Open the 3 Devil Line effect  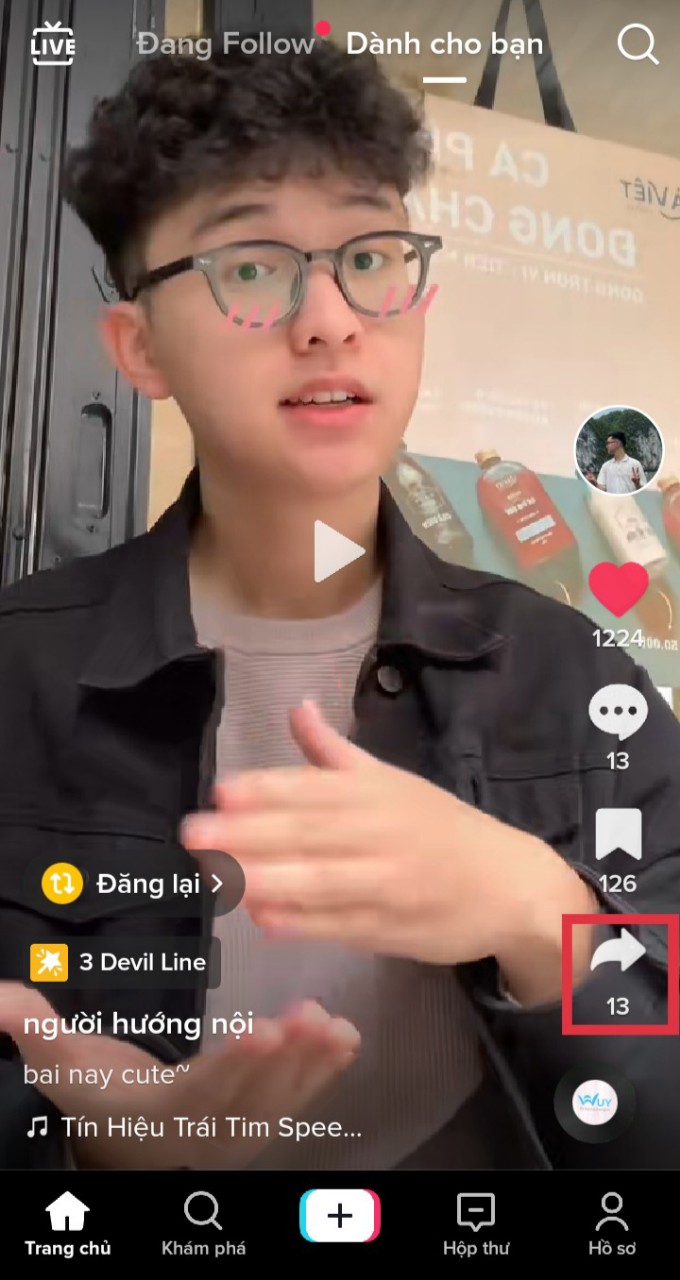[120, 962]
